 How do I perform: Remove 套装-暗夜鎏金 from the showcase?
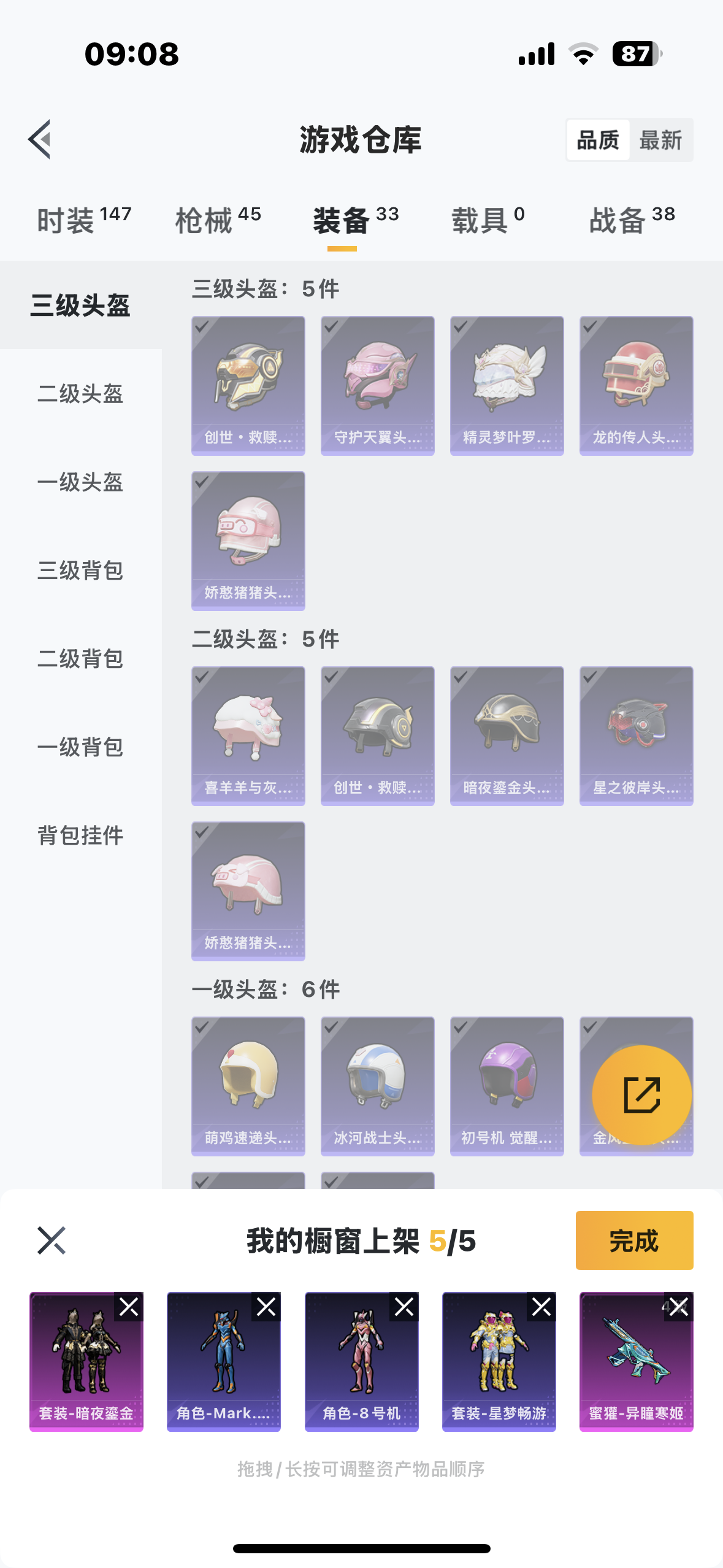click(x=129, y=1307)
